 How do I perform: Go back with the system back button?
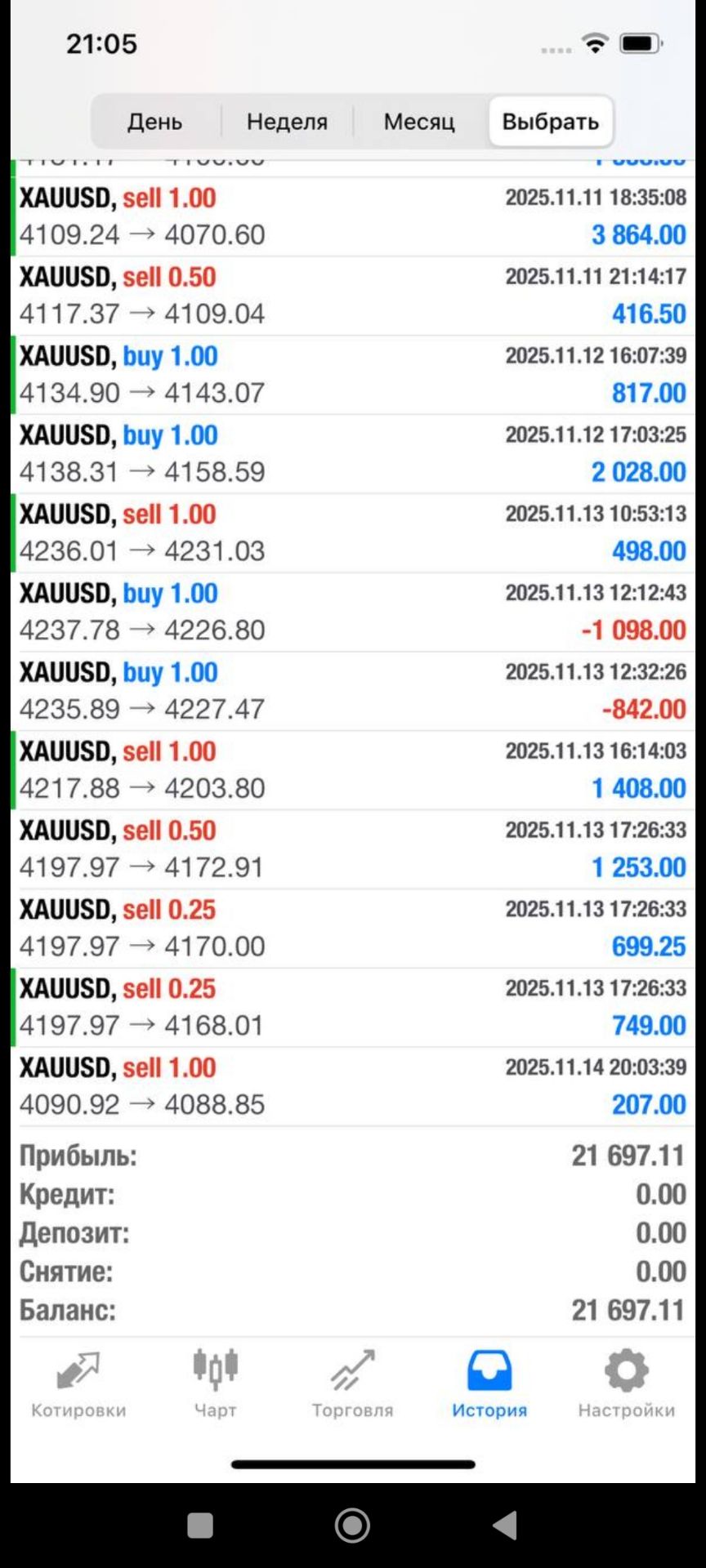[x=504, y=1525]
